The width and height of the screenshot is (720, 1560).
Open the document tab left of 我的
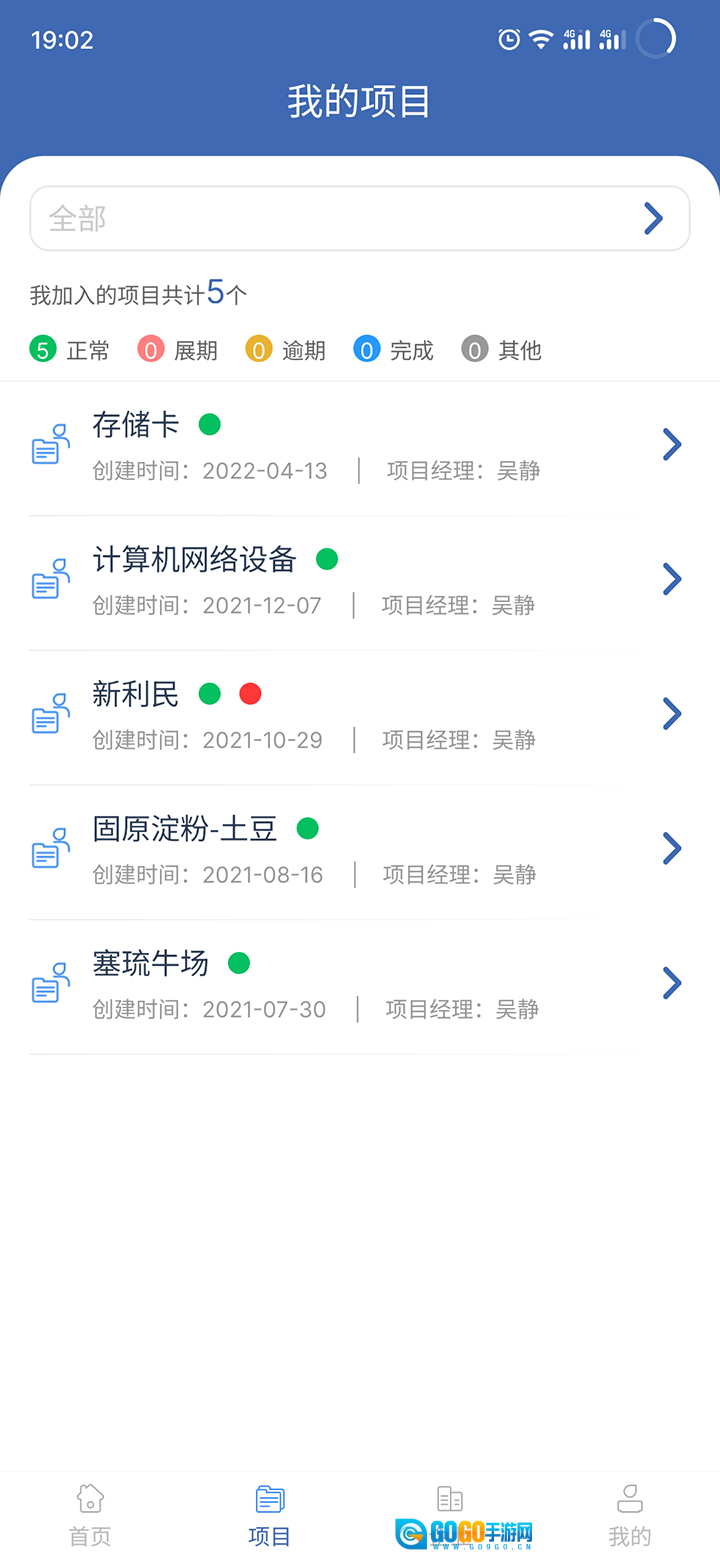pyautogui.click(x=449, y=1498)
